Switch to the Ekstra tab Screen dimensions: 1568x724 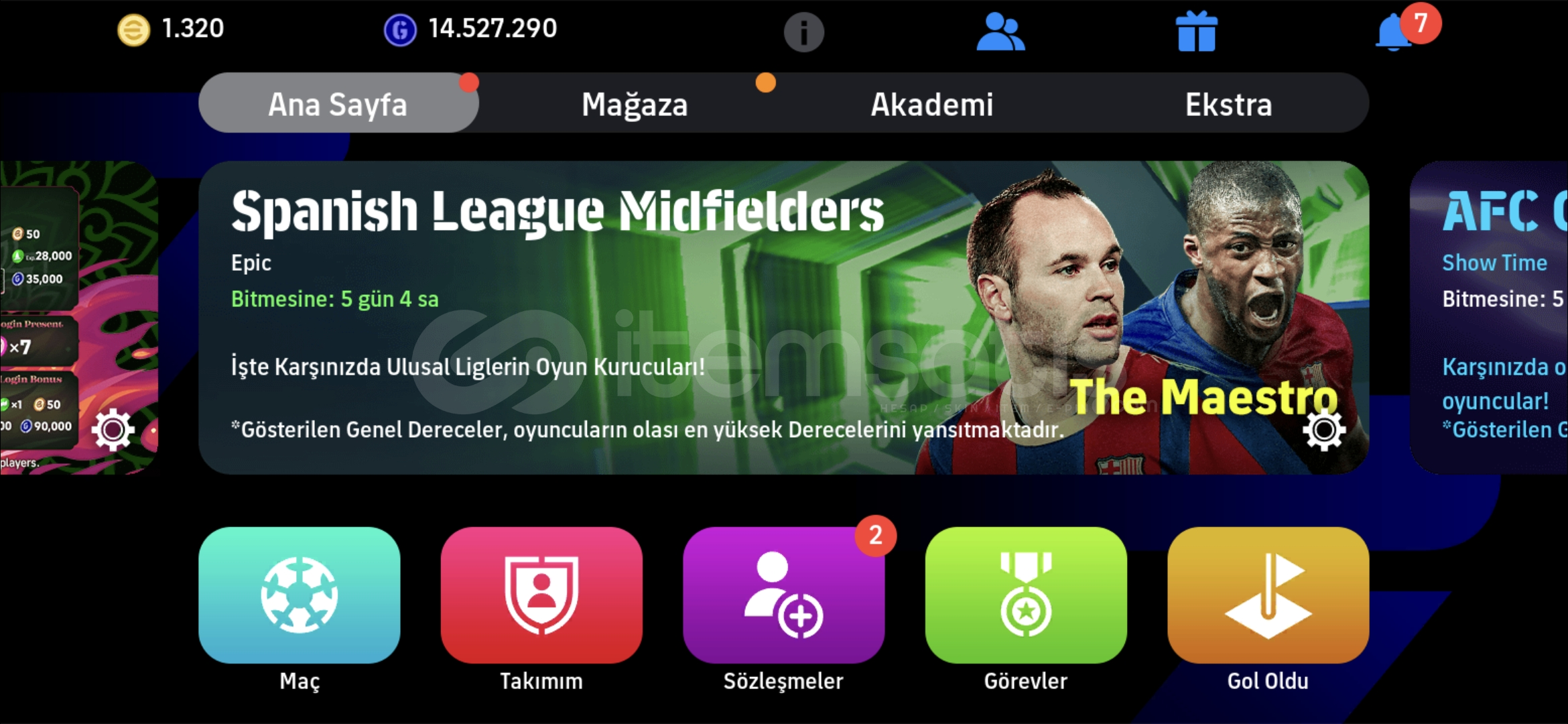click(x=1228, y=104)
